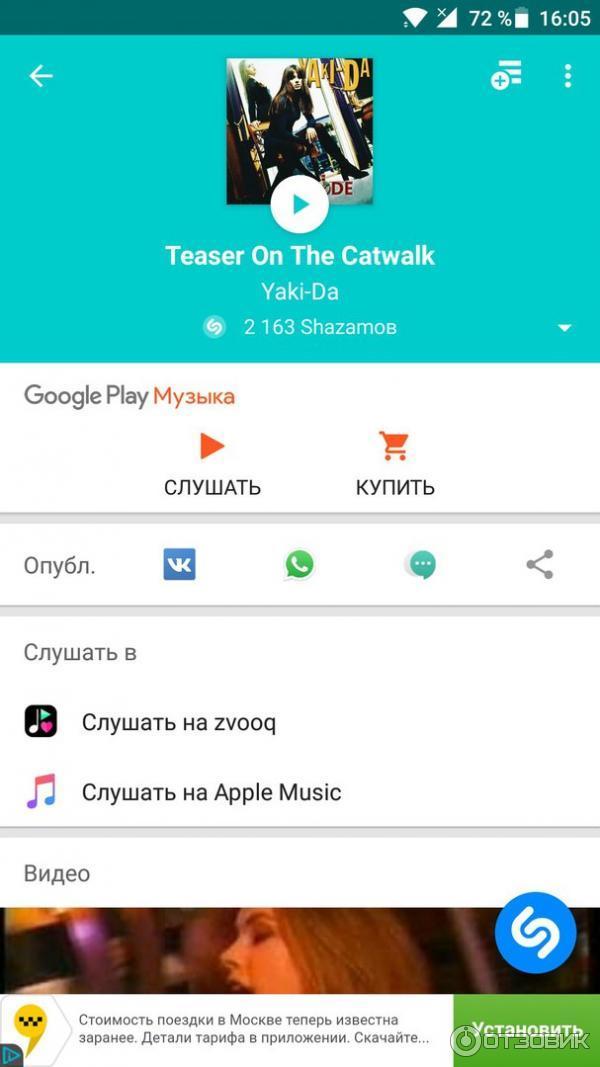600x1067 pixels.
Task: Open Слушать на zvooq
Action: 178,722
